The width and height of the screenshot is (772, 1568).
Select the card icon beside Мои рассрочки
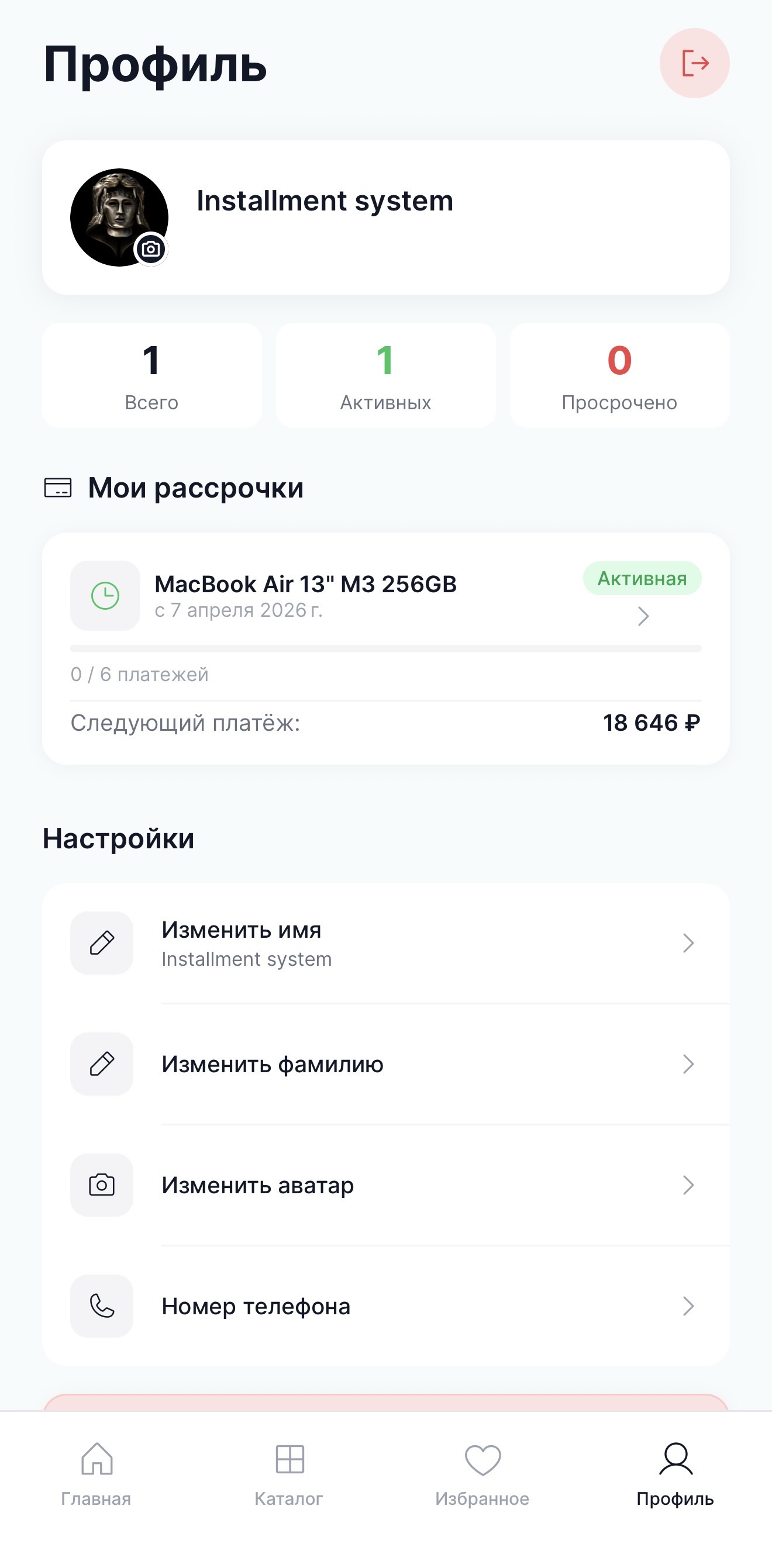[x=57, y=487]
